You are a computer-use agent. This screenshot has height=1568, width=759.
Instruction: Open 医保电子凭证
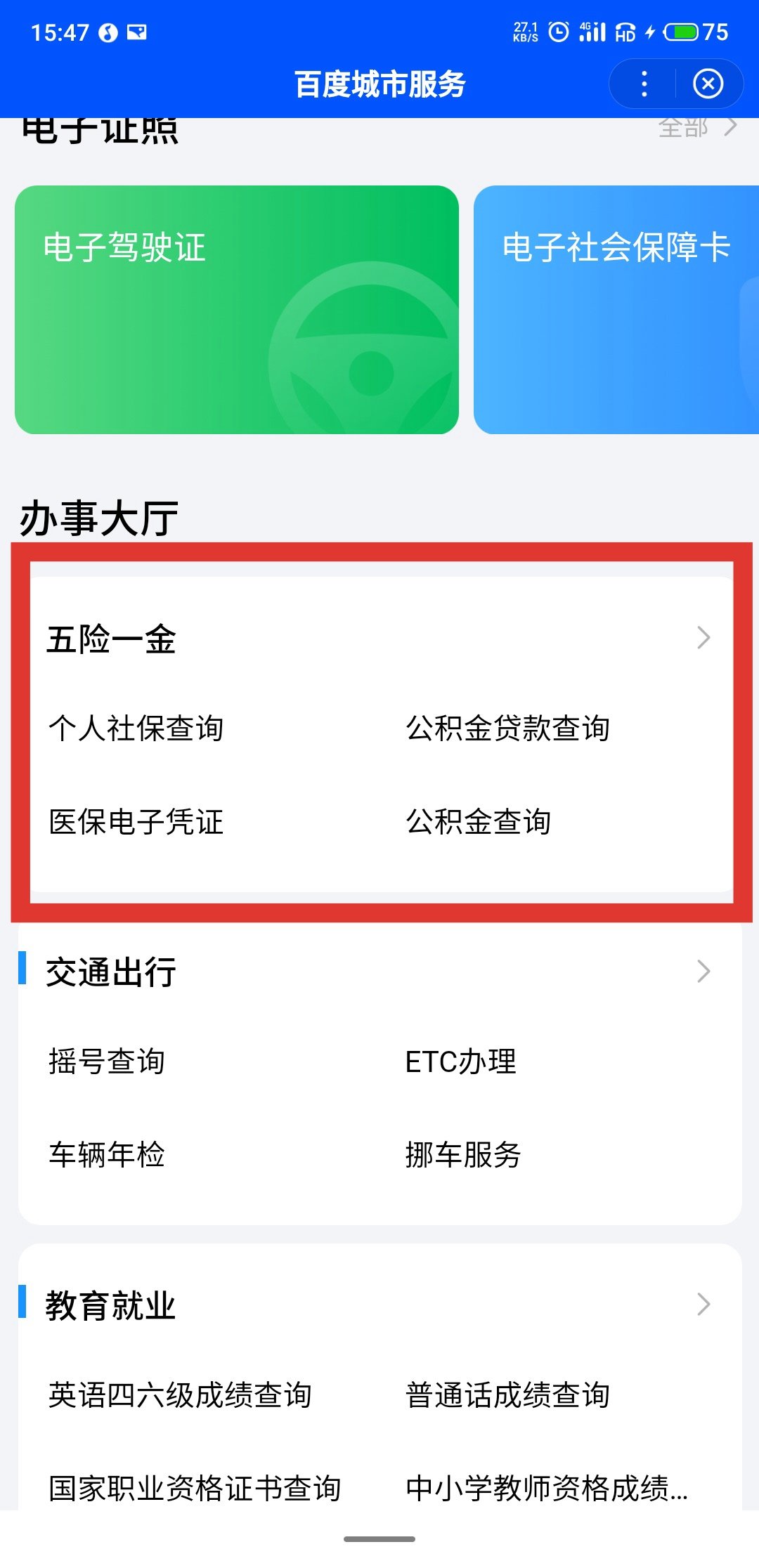pos(136,821)
